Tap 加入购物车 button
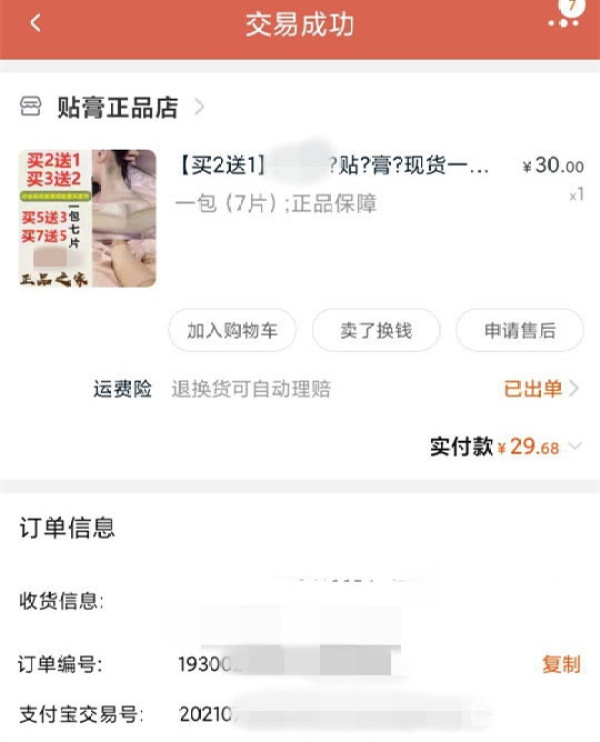Screen dimensions: 600x742 [x=232, y=331]
